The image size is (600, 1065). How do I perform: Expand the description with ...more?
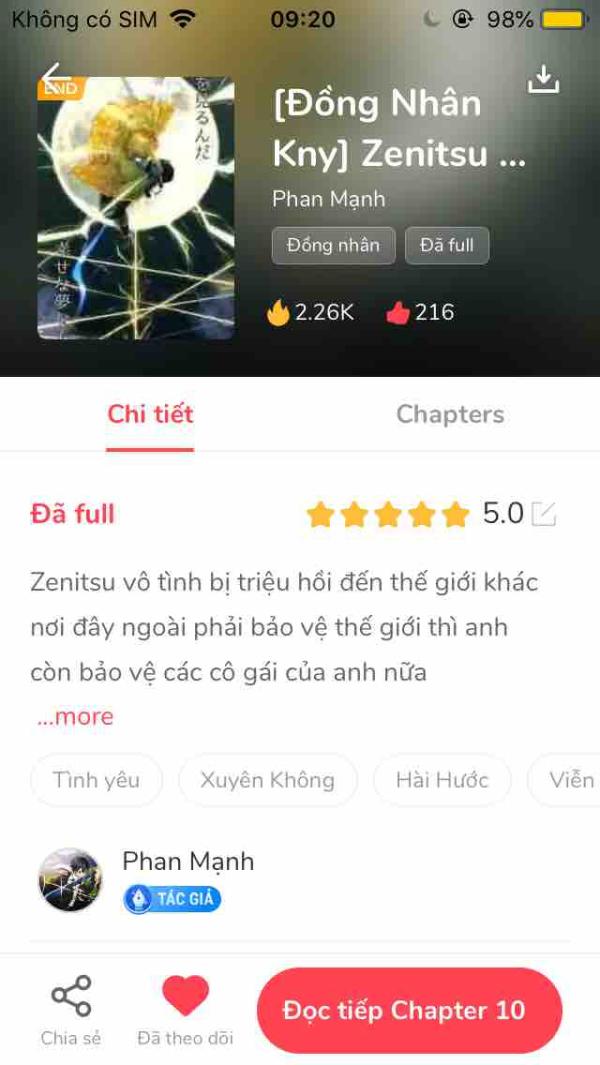[x=75, y=717]
